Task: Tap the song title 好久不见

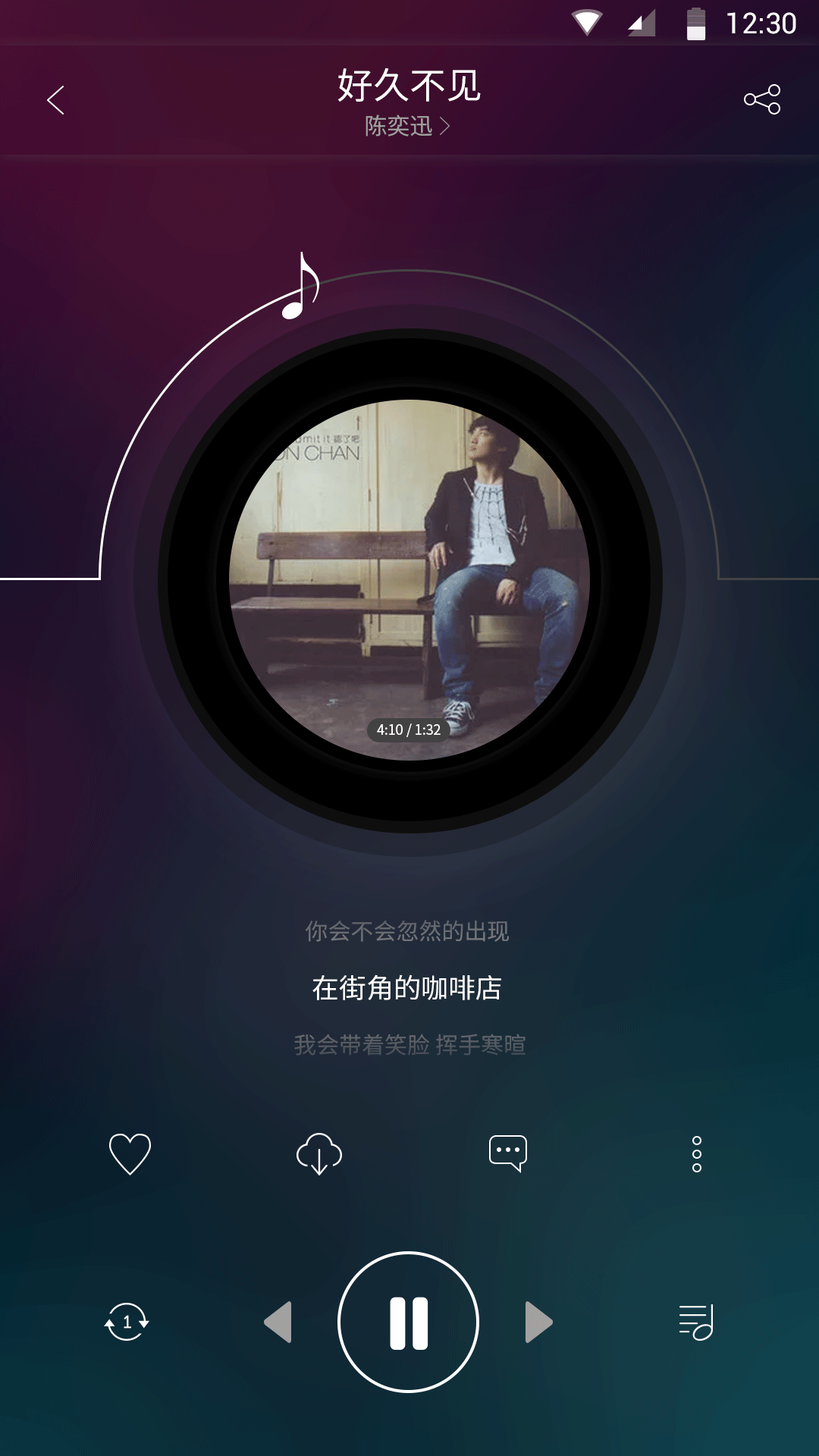Action: coord(409,86)
